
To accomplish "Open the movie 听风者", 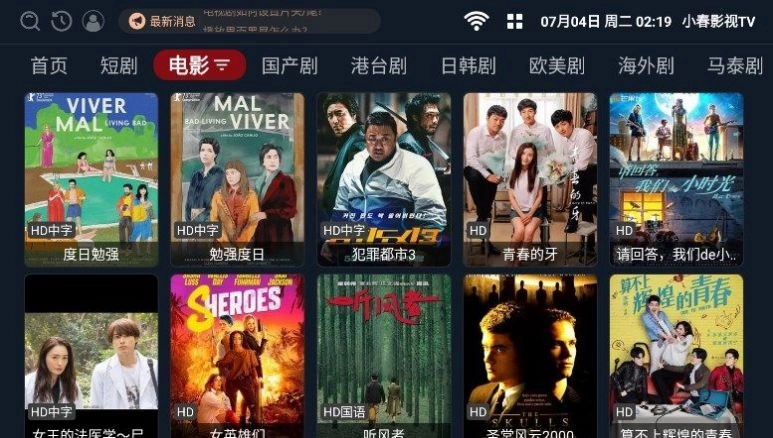I will tap(383, 355).
